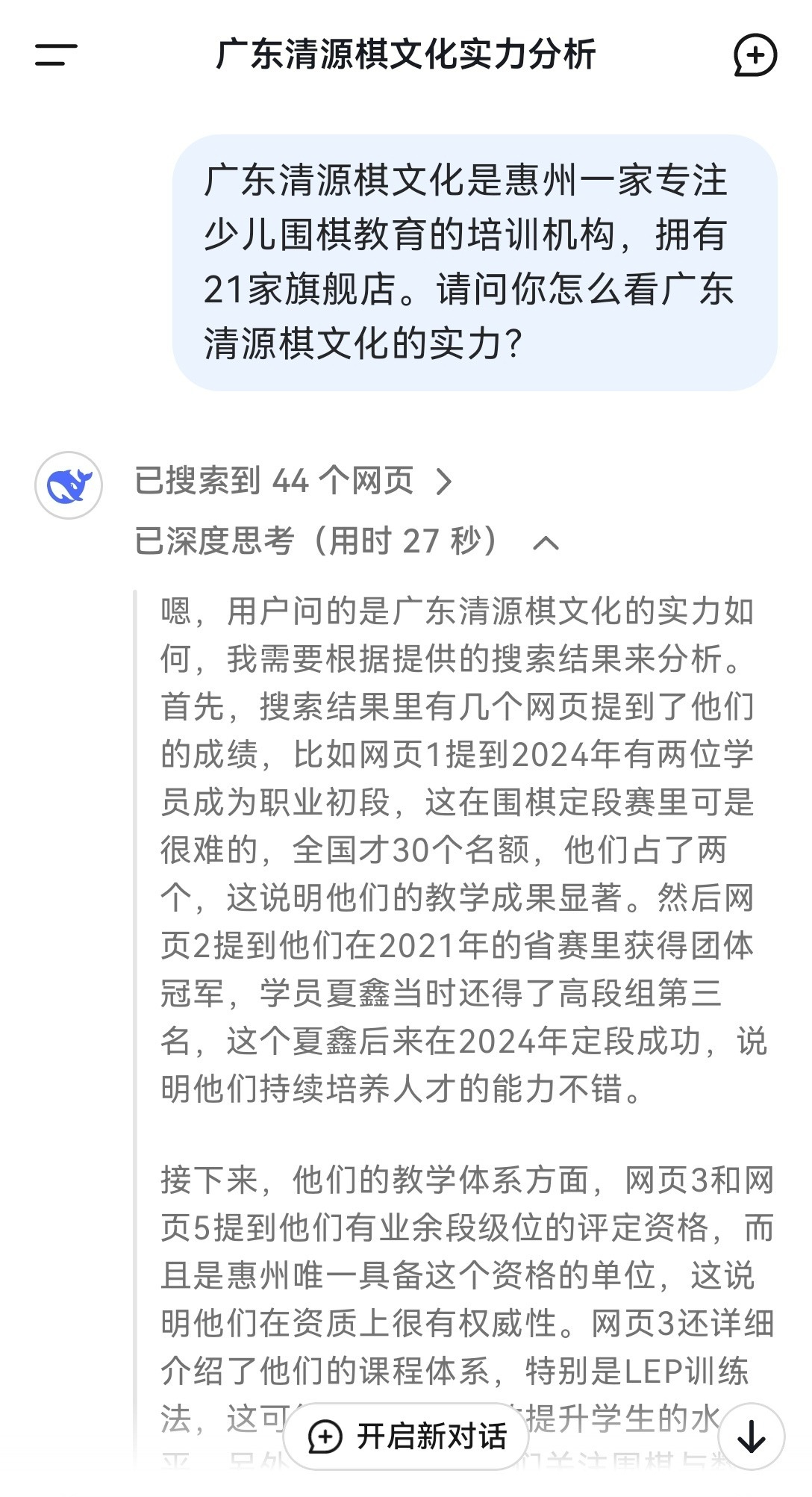Tap the 开启新对话 button
Image resolution: width=812 pixels, height=1497 pixels.
(407, 1437)
